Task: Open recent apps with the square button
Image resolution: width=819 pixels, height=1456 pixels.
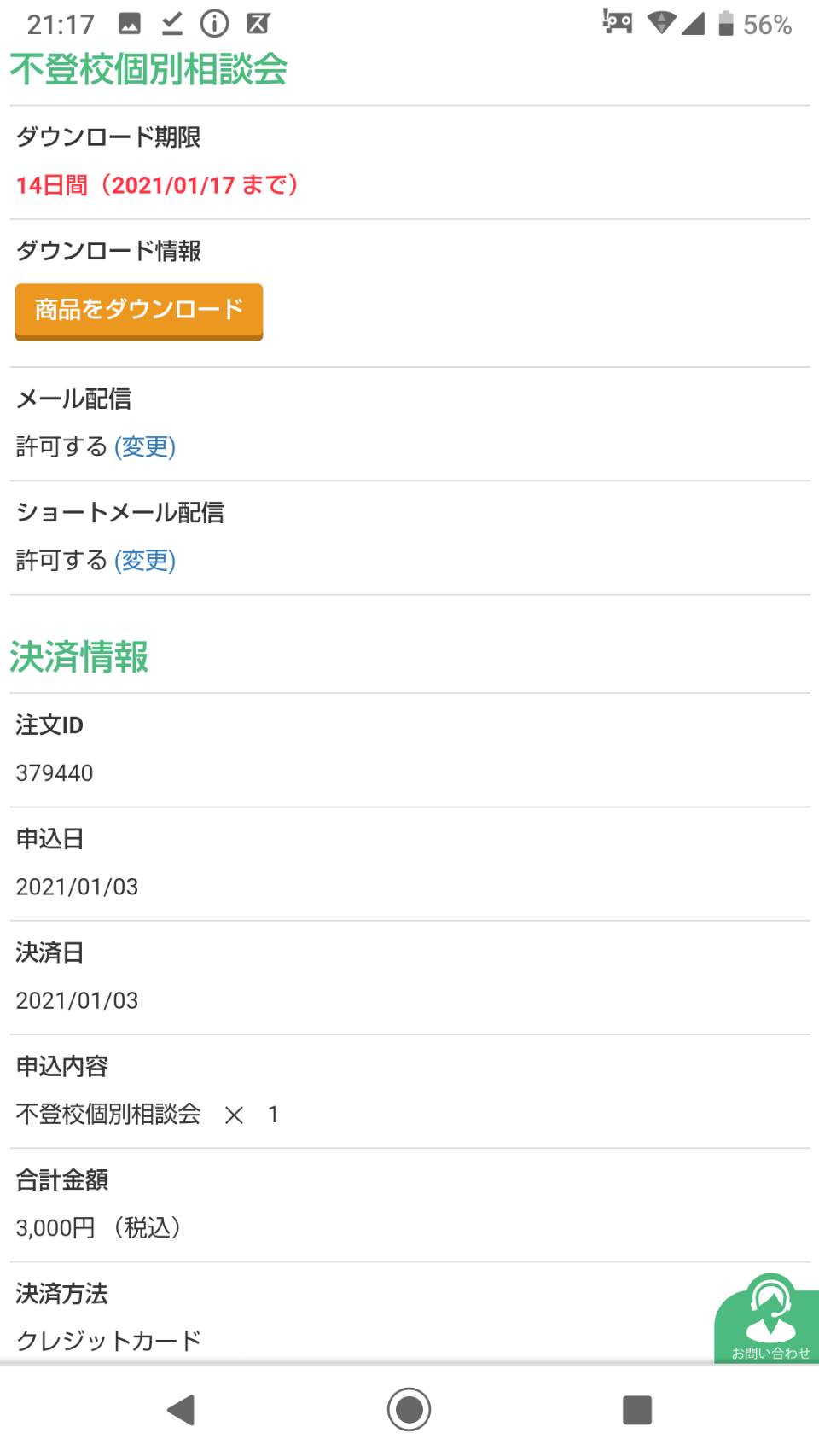Action: (x=637, y=1410)
